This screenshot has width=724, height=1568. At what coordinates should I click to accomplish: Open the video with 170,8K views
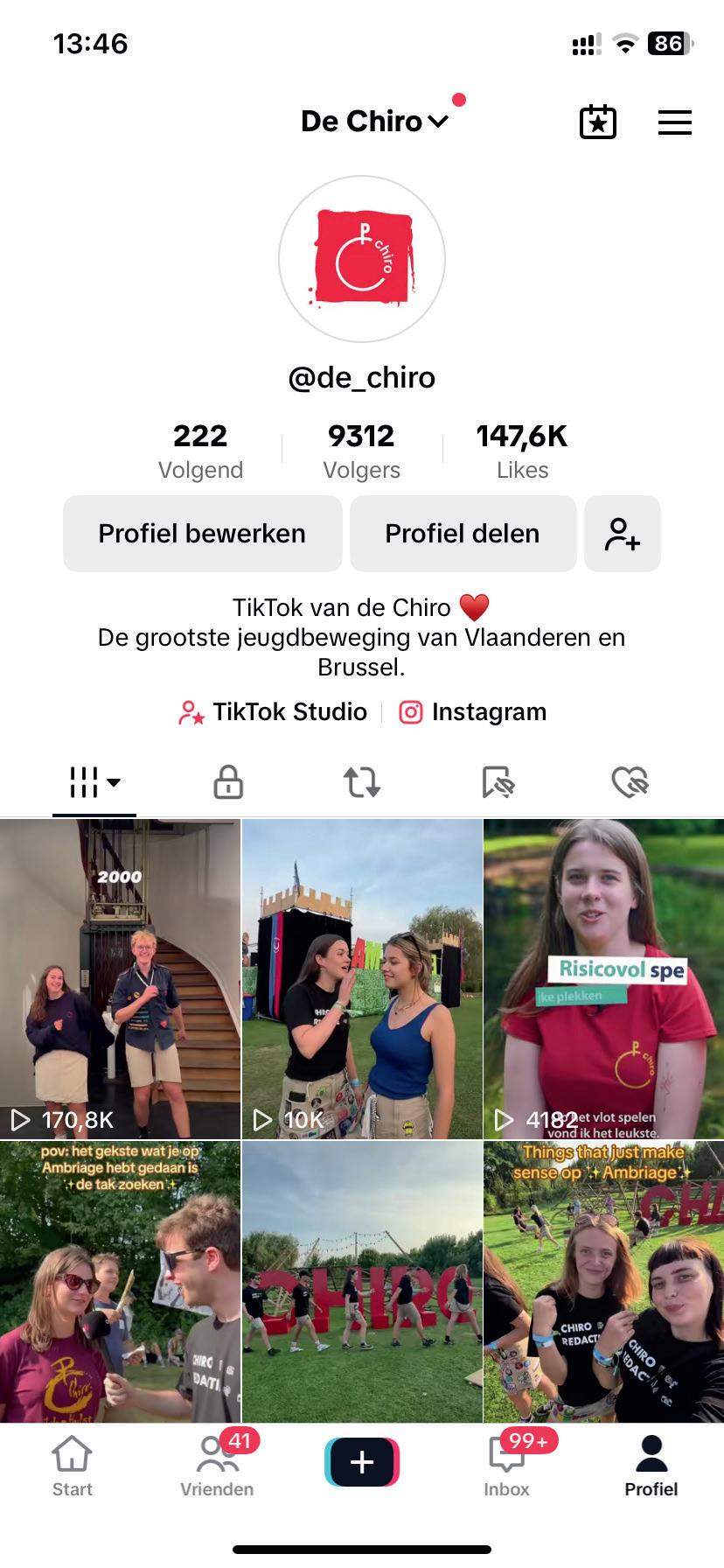[x=120, y=979]
